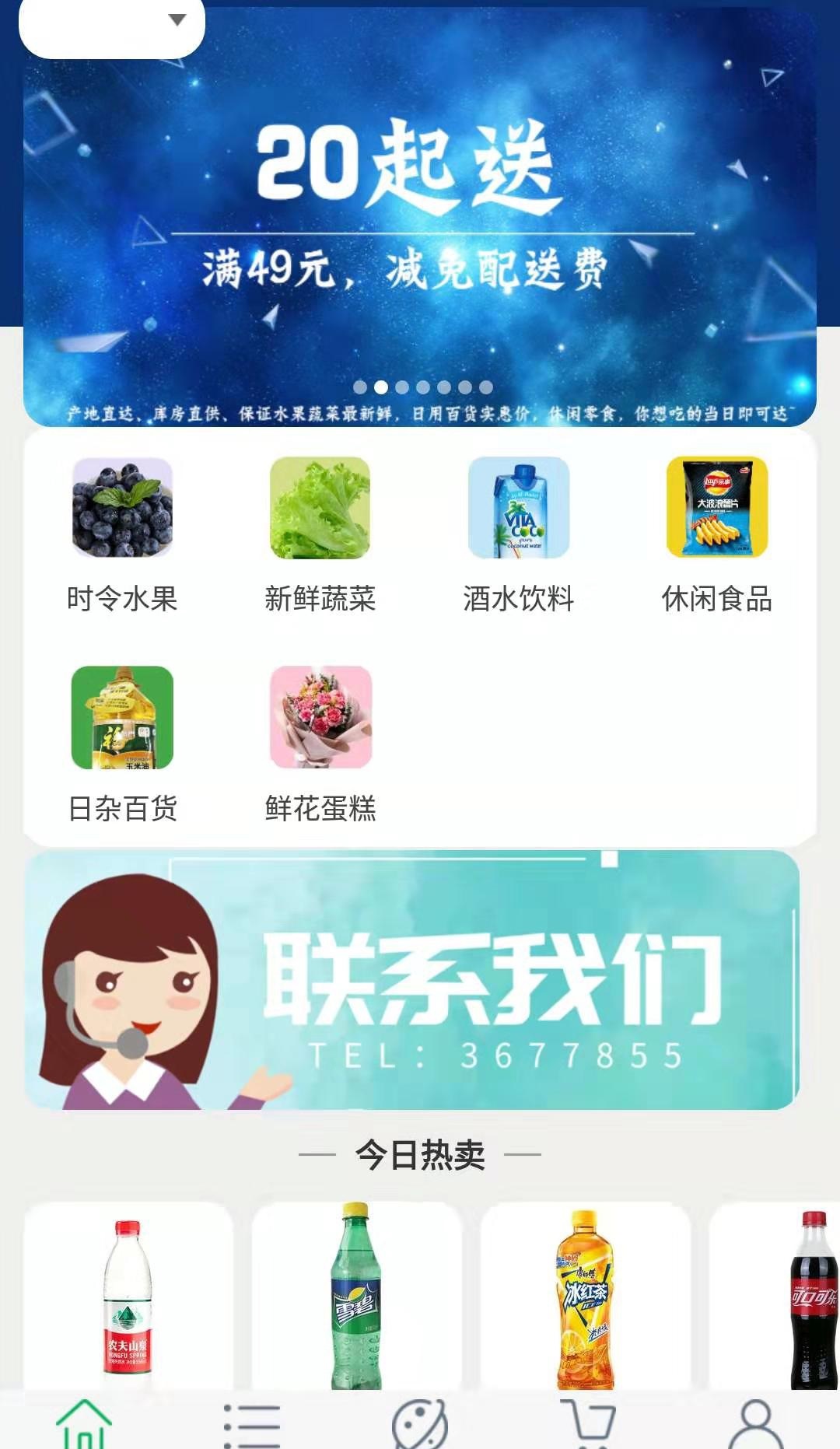Open the middle planet-icon tab
The height and width of the screenshot is (1449, 840).
click(x=420, y=1423)
